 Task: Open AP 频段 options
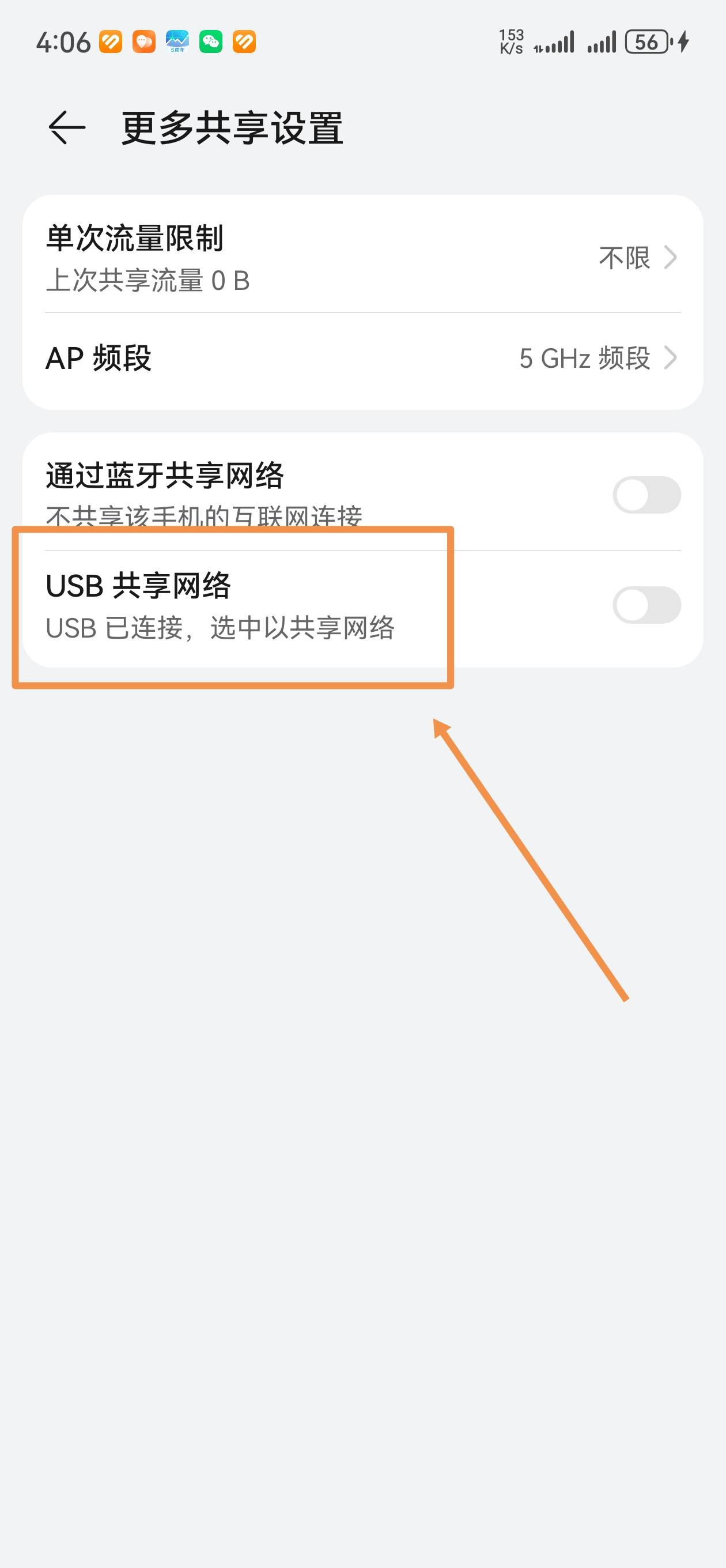(362, 358)
